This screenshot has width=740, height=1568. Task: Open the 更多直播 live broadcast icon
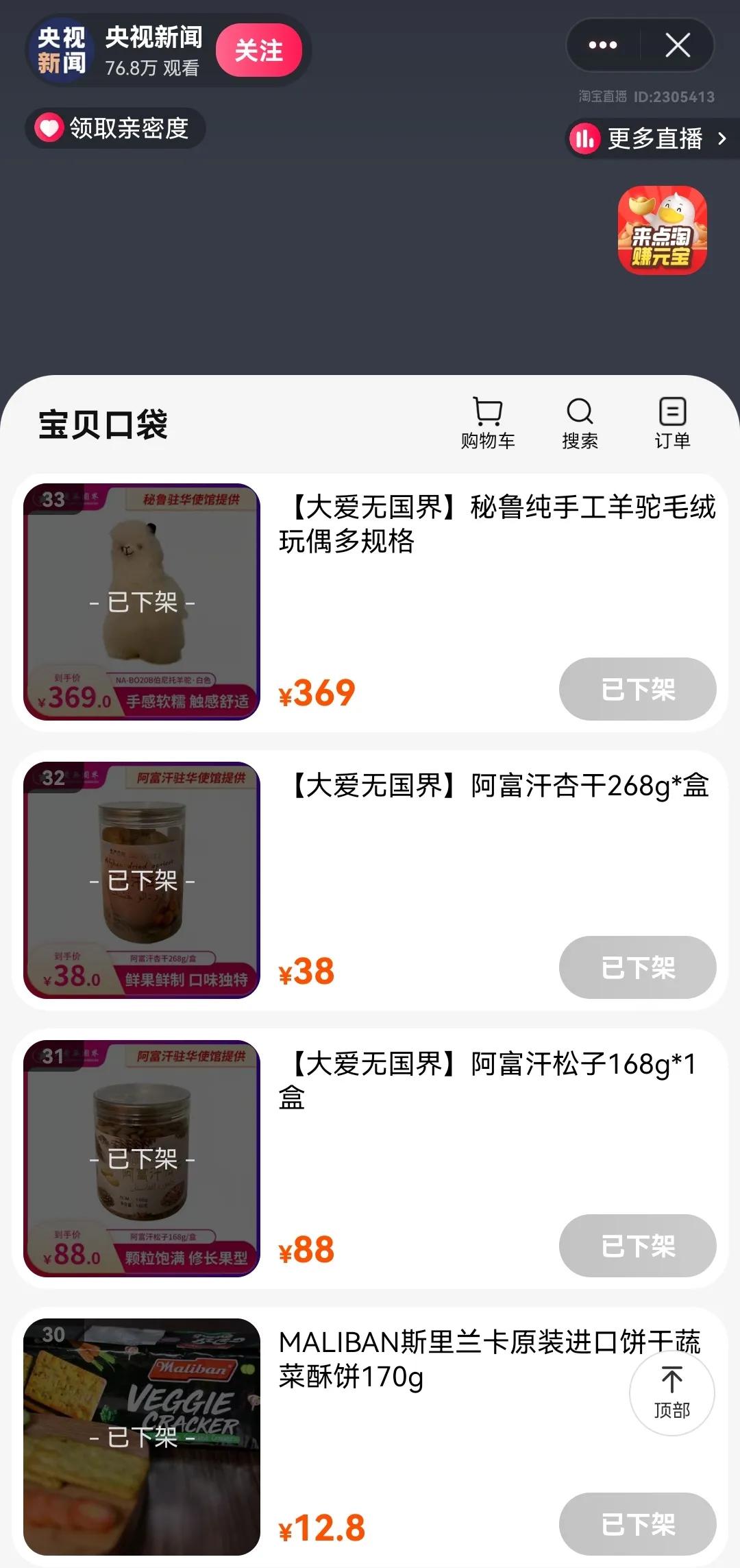[583, 138]
